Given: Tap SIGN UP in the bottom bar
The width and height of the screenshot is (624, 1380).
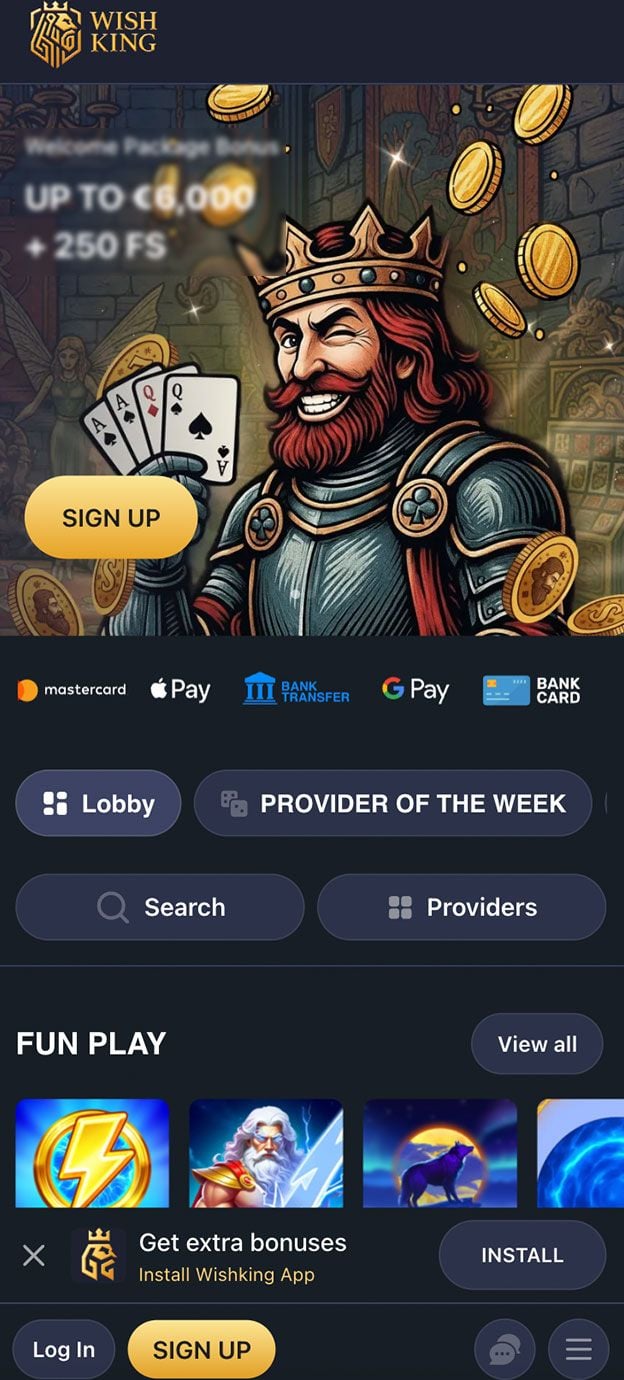Looking at the screenshot, I should 201,1350.
